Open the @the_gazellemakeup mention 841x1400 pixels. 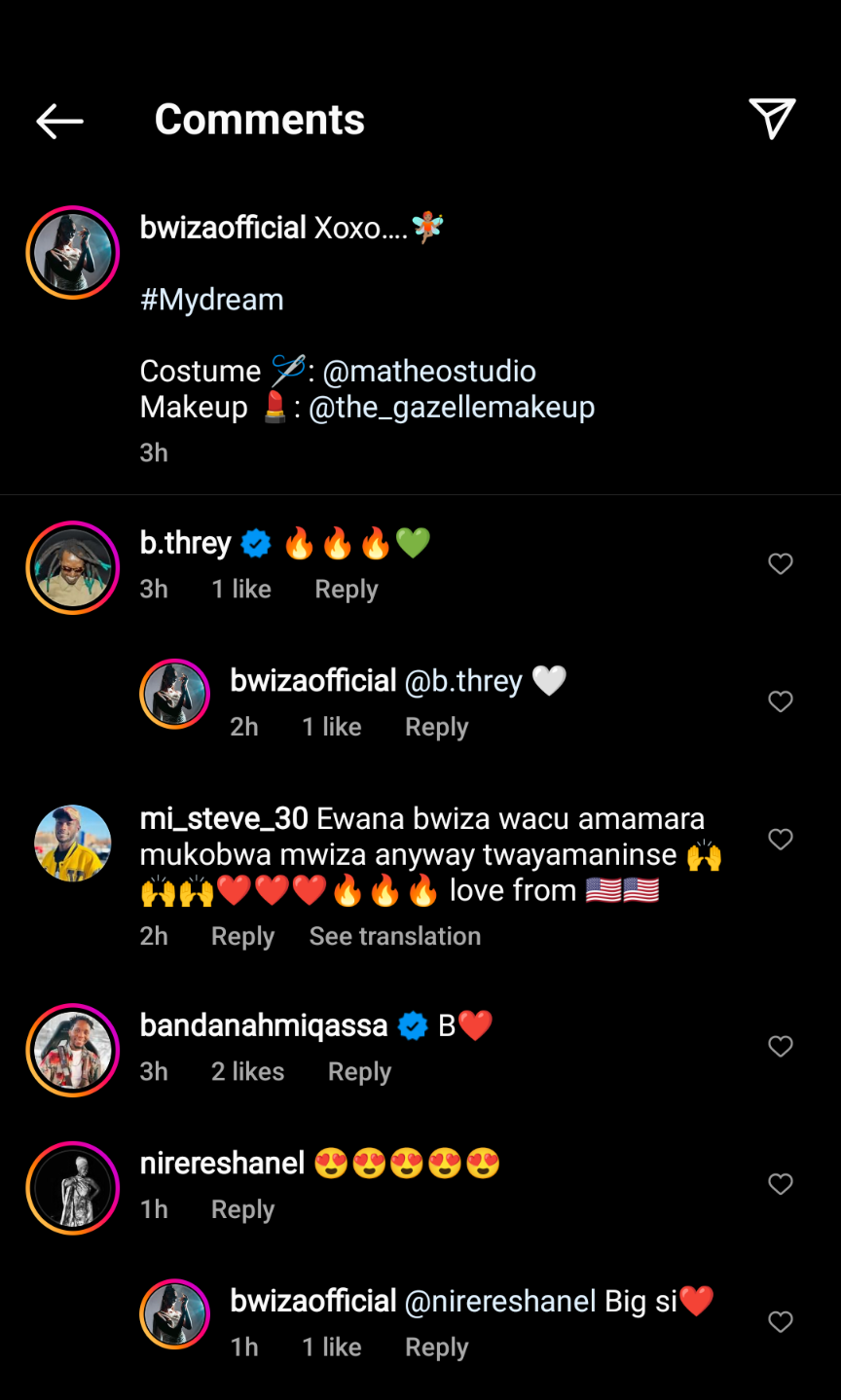452,407
